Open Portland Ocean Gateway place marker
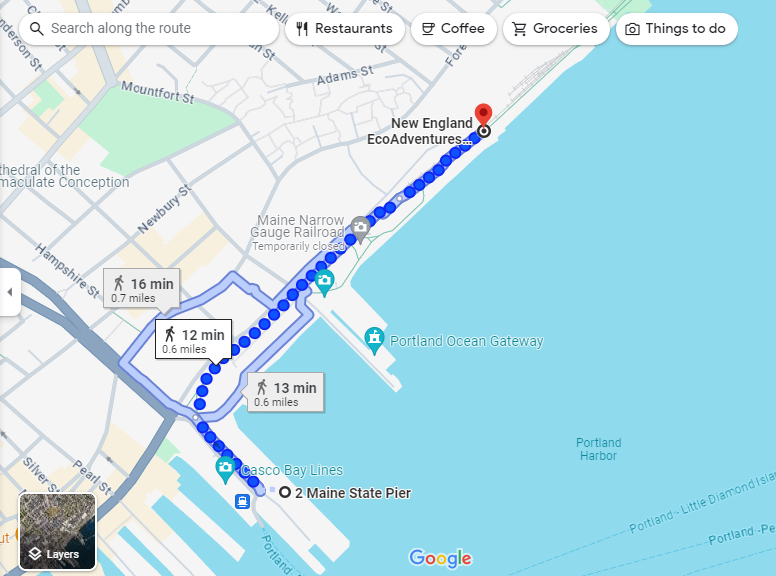 click(x=375, y=340)
